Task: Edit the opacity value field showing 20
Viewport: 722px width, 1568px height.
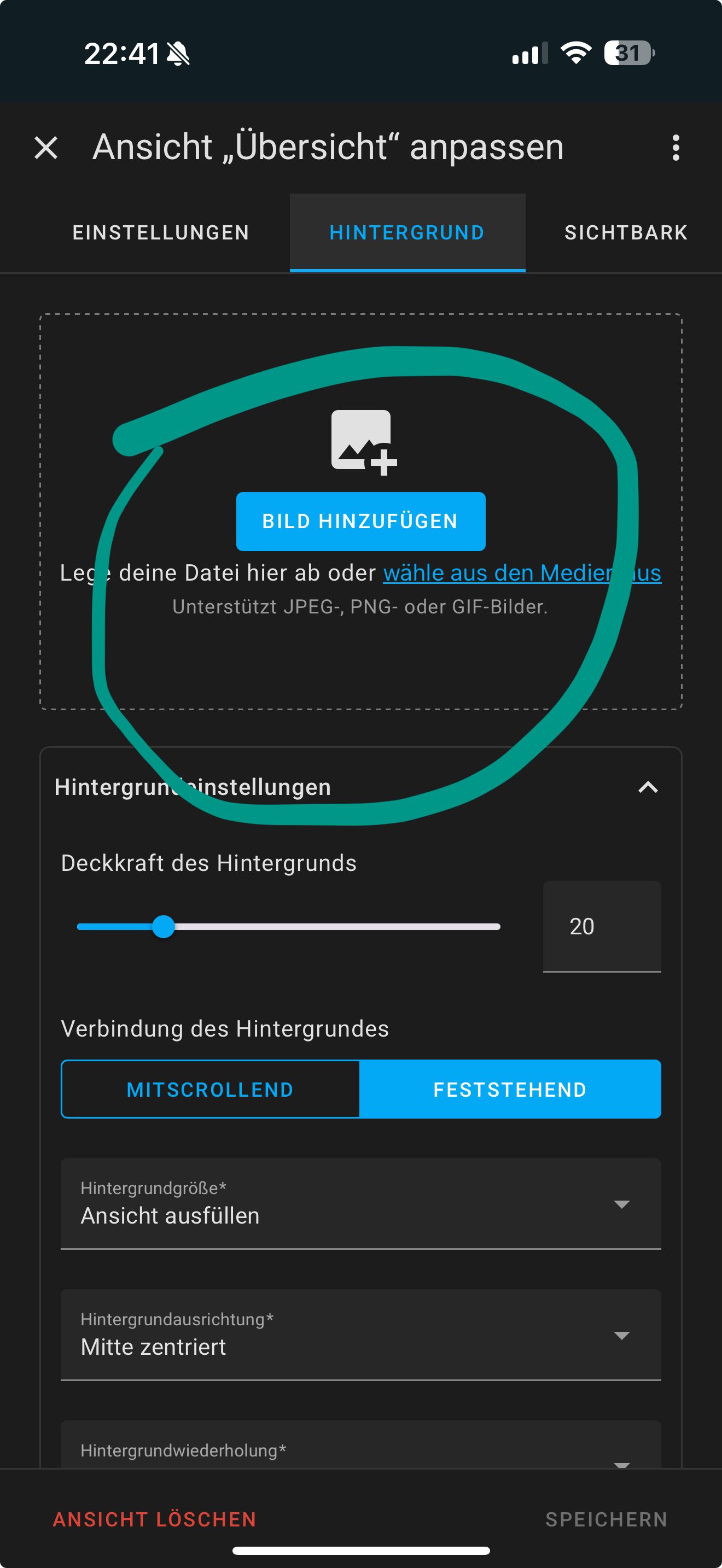Action: click(x=601, y=927)
